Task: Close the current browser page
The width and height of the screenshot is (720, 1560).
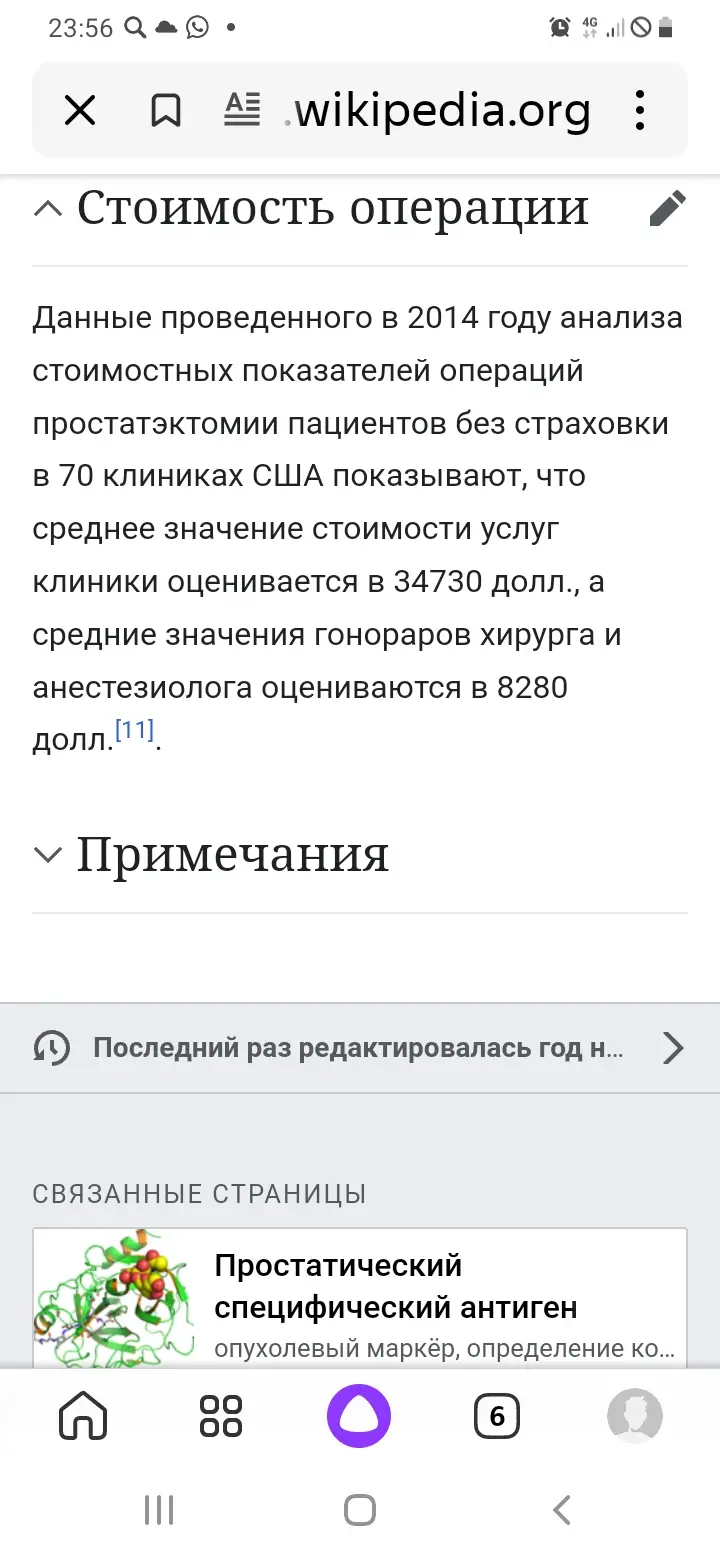Action: [80, 111]
